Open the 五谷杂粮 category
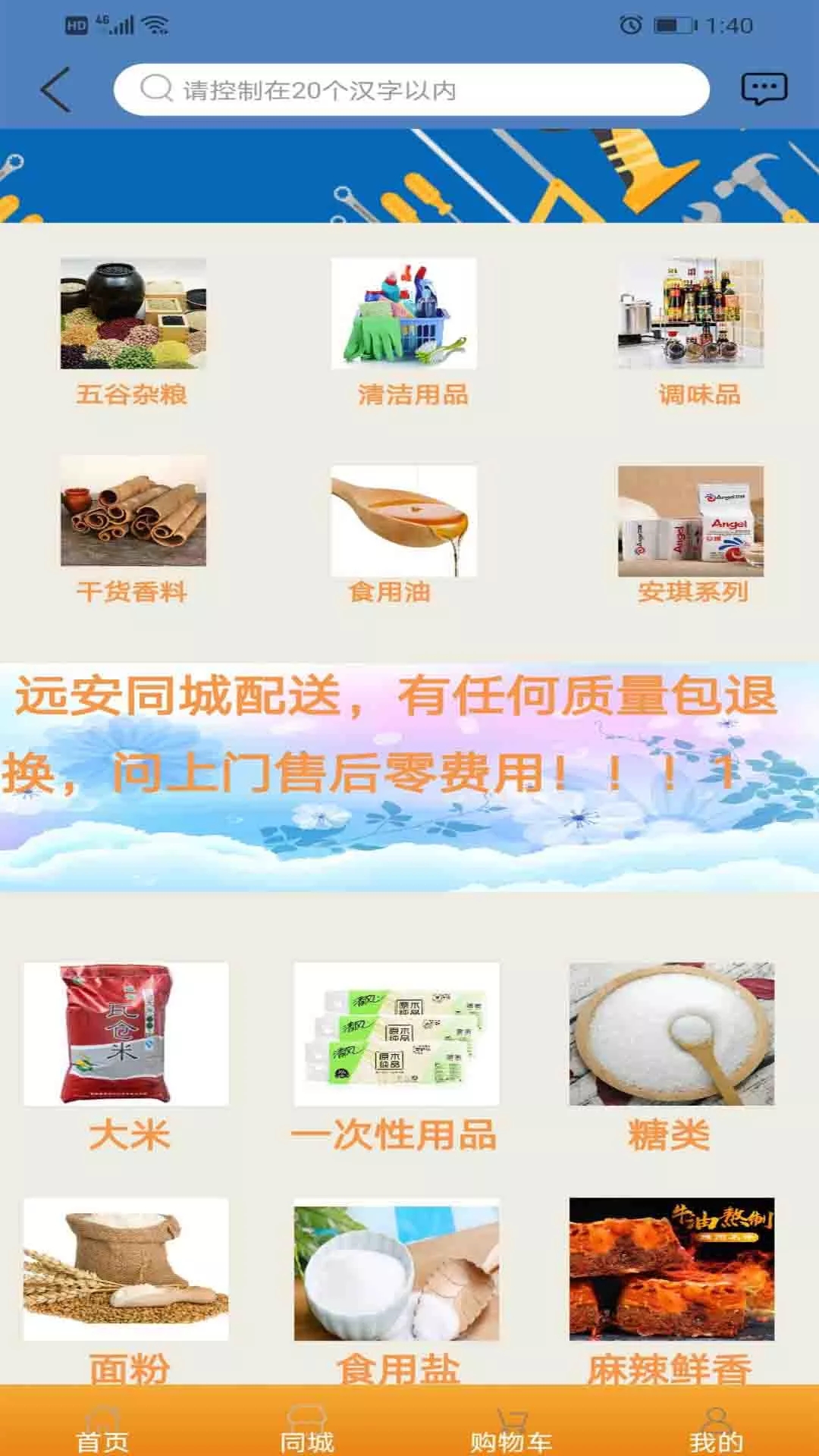The height and width of the screenshot is (1456, 819). (x=133, y=314)
